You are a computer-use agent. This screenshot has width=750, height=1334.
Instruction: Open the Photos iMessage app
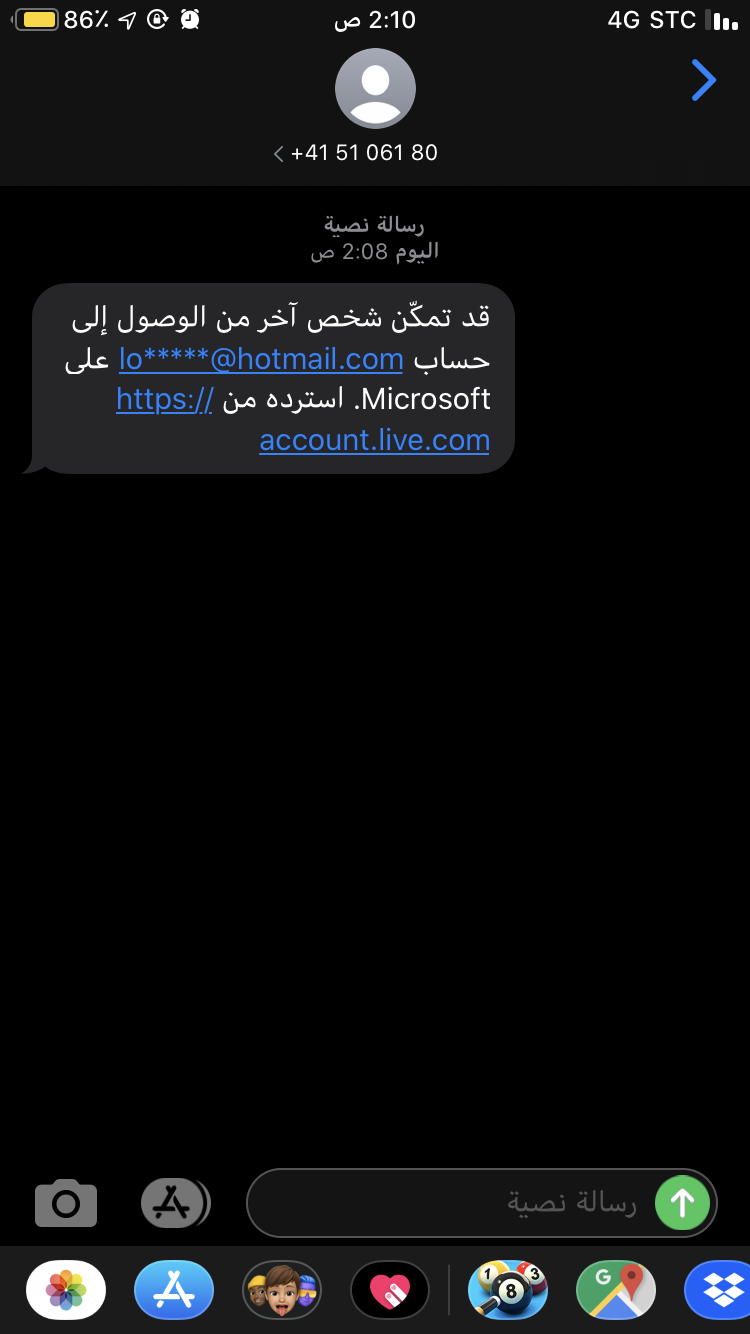[x=66, y=1290]
